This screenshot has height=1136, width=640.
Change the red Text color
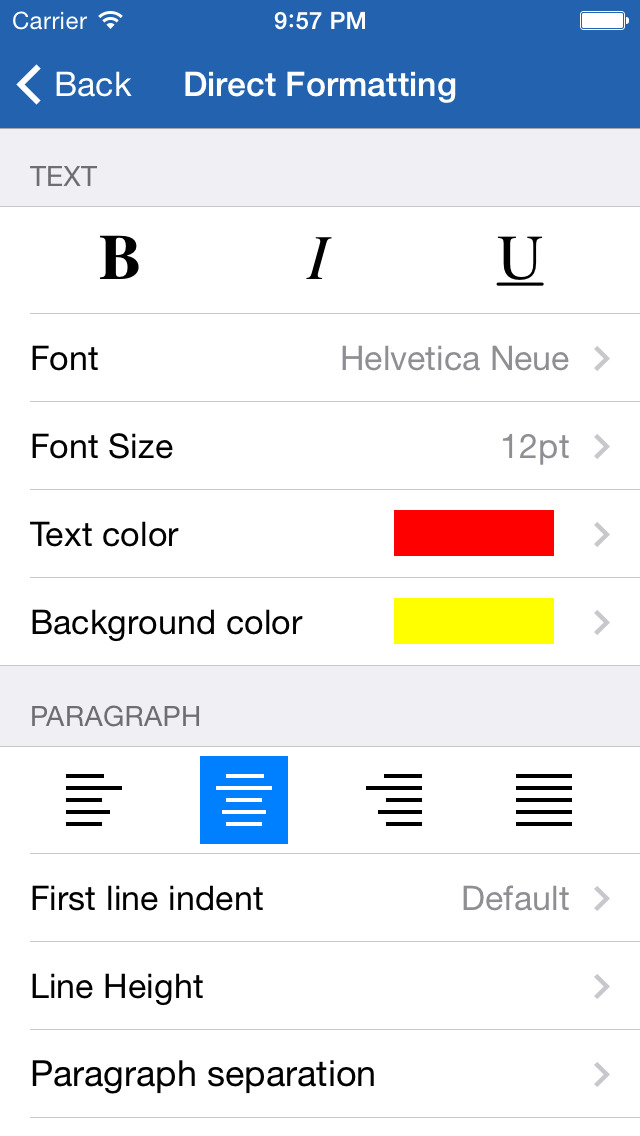pos(474,533)
